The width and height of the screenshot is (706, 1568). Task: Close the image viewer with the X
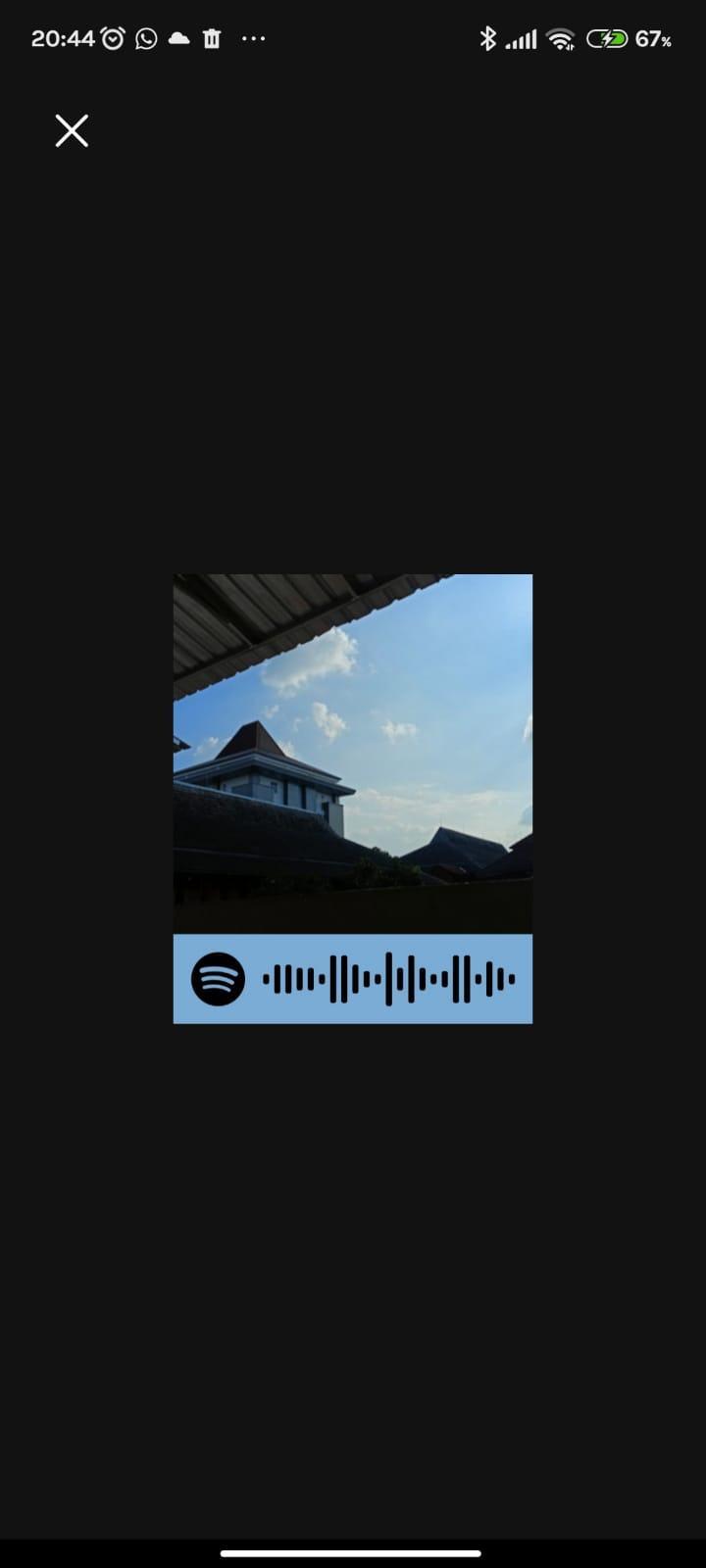pos(72,130)
